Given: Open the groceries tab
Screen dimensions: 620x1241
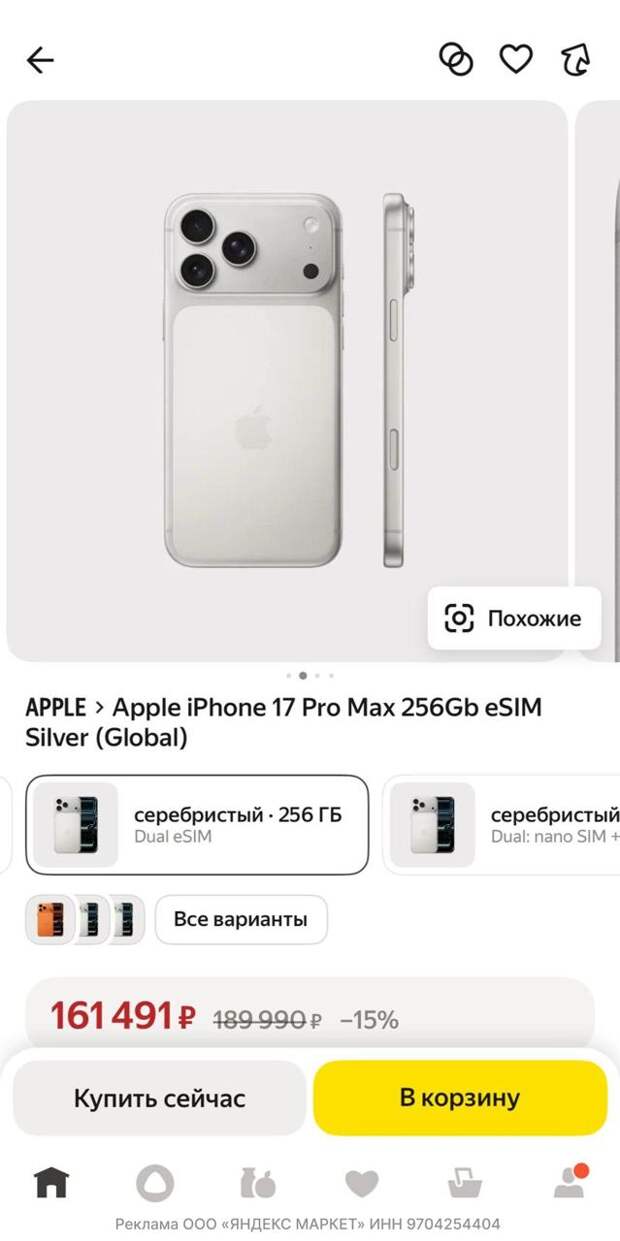Looking at the screenshot, I should pos(258,1183).
